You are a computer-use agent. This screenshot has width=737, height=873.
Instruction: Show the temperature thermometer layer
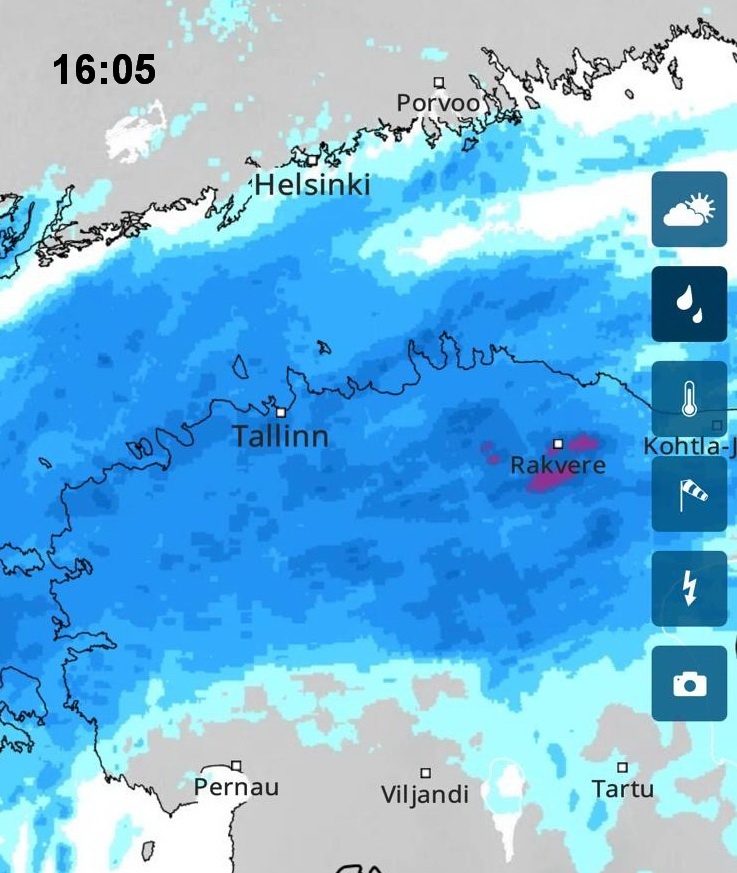click(x=689, y=399)
